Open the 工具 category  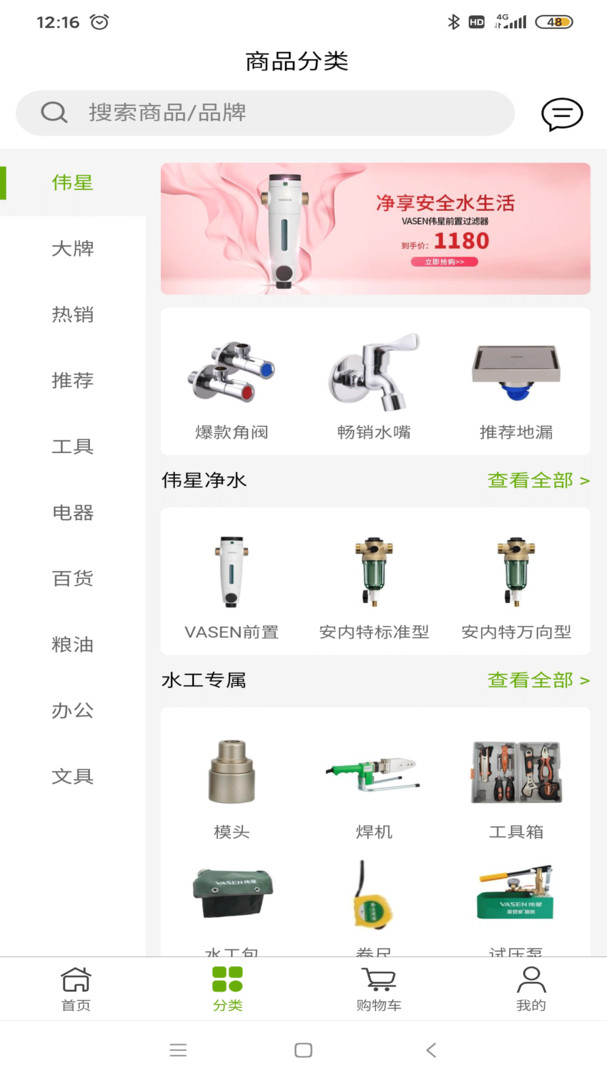point(72,446)
